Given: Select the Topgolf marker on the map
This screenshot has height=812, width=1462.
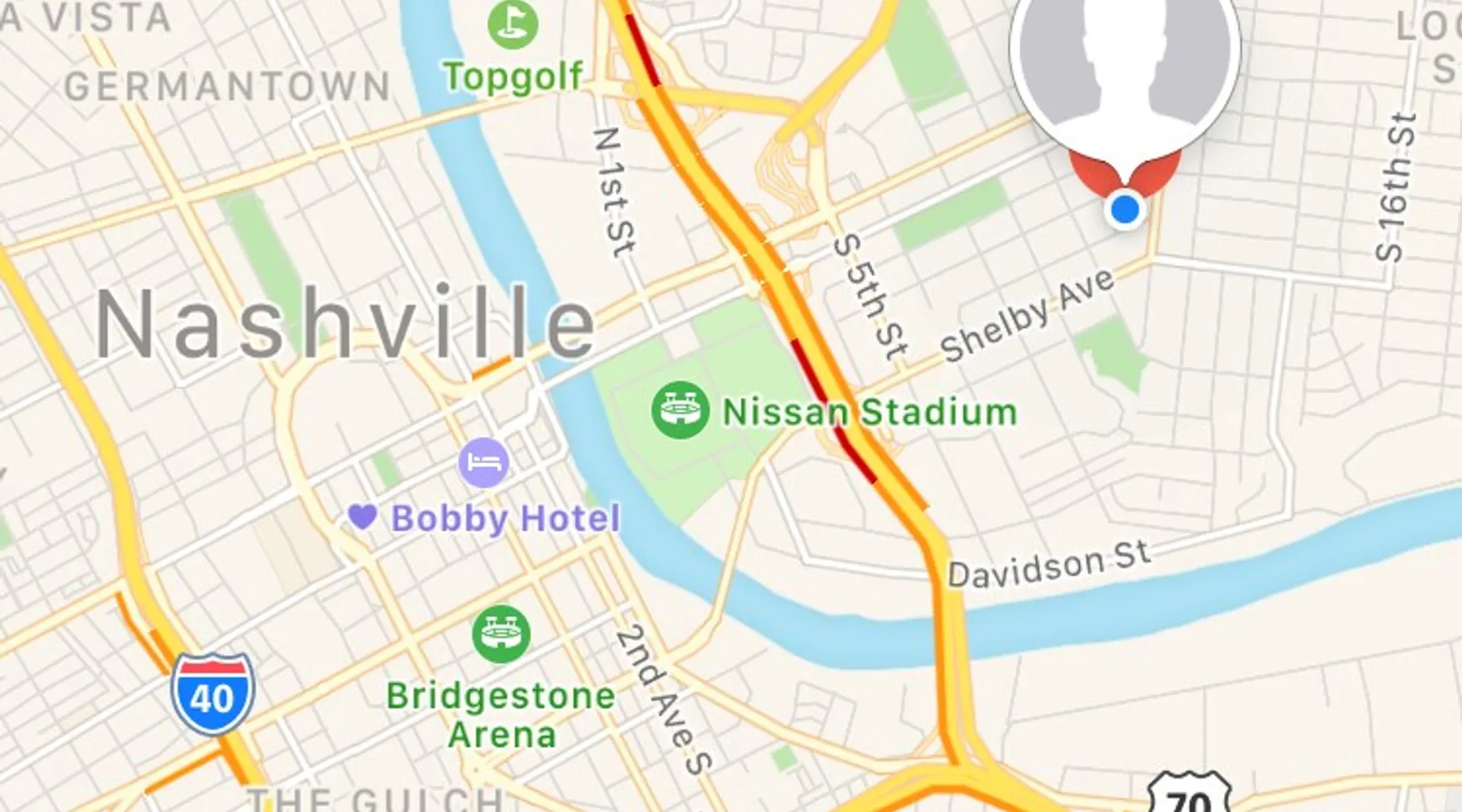Looking at the screenshot, I should coord(513,24).
